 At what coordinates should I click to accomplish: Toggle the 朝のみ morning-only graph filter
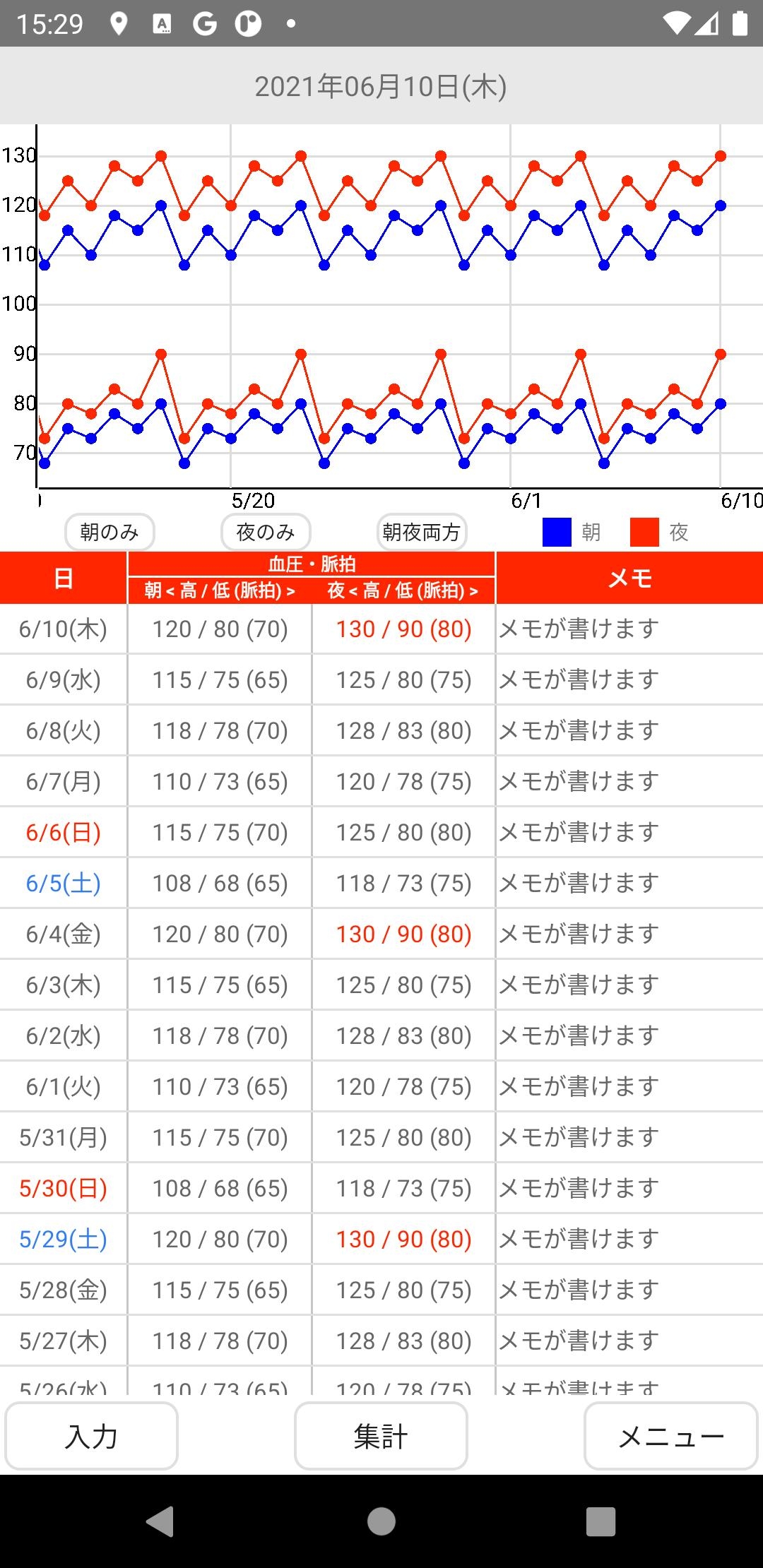110,533
